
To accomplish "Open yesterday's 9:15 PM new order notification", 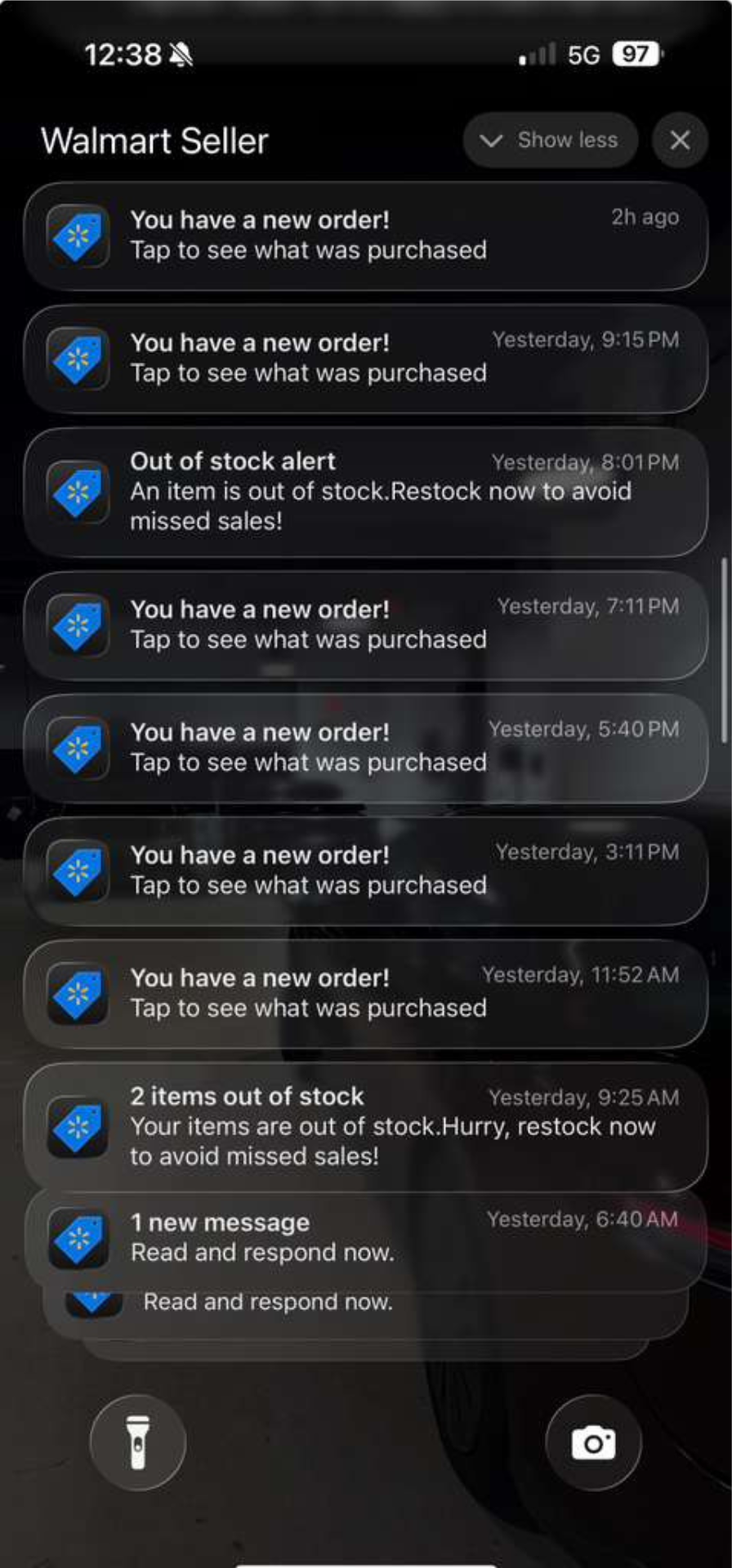I will [x=366, y=359].
